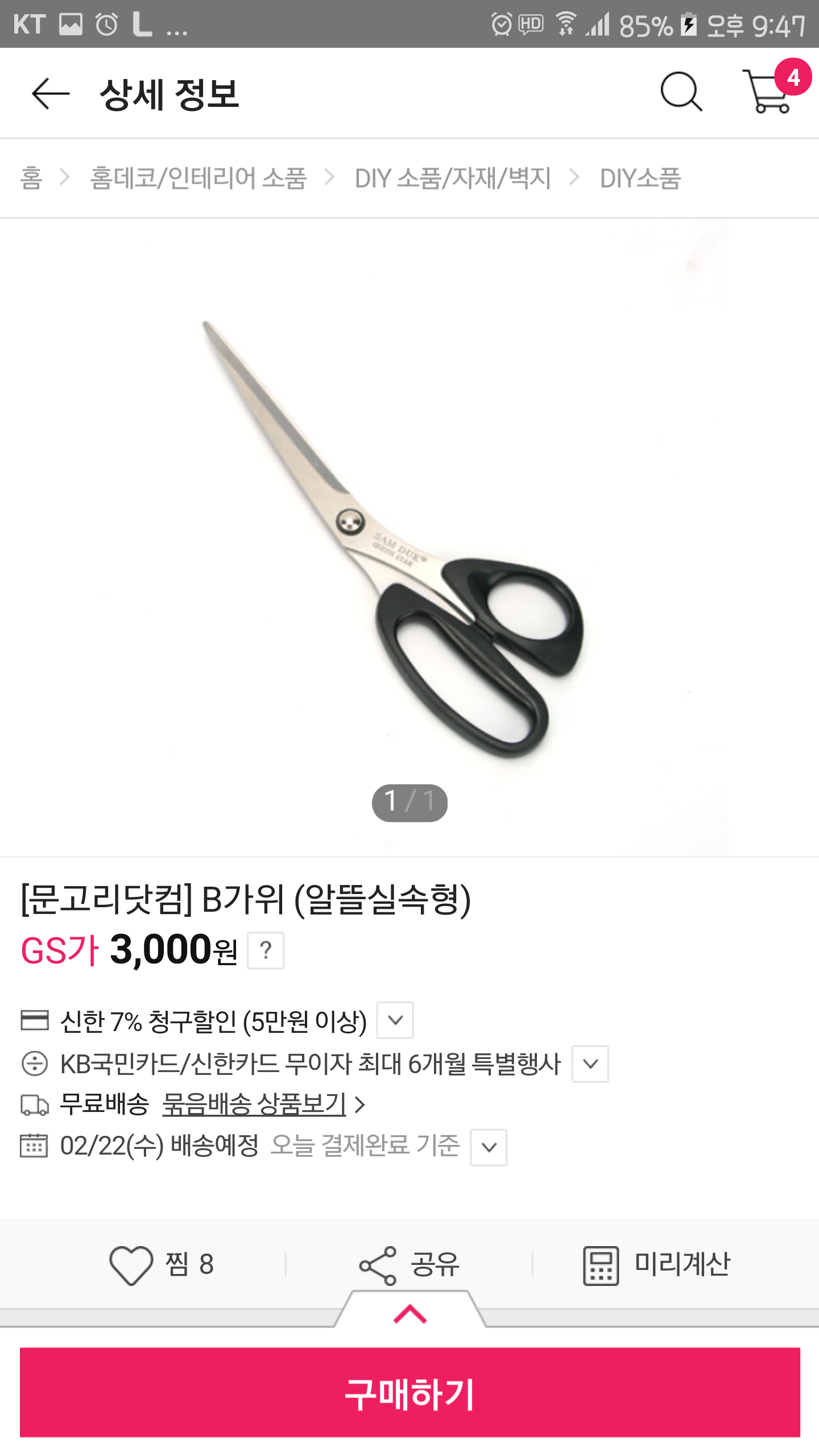Screen dimensions: 819x1456
Task: Go to the 홈 breadcrumb
Action: [31, 178]
